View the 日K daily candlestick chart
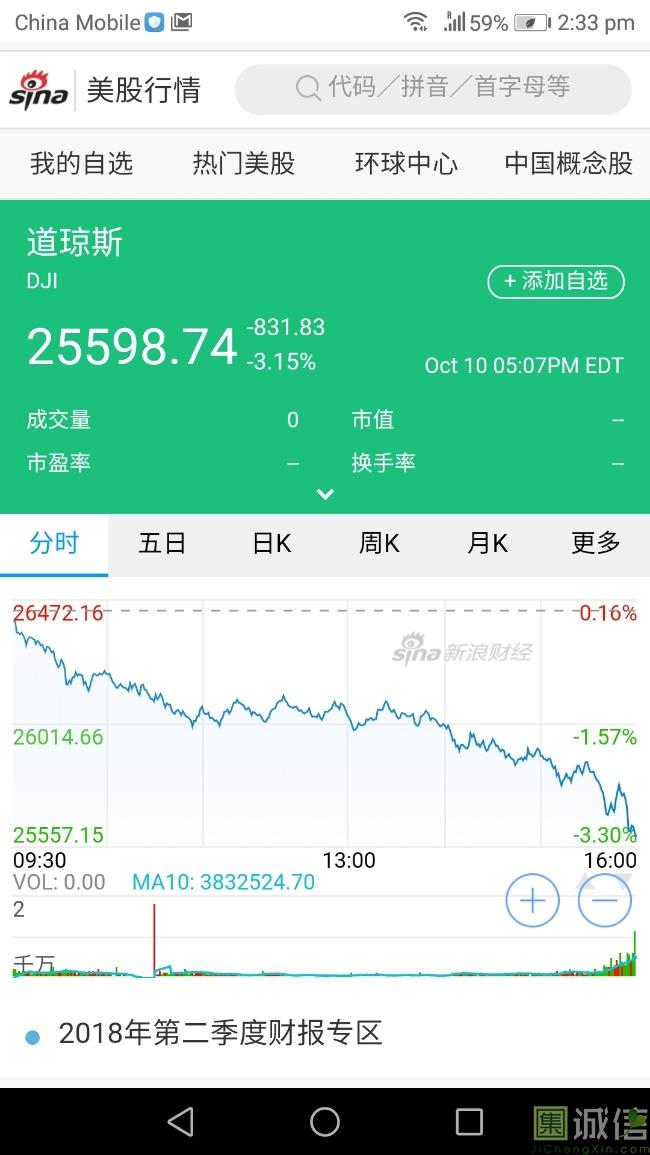This screenshot has width=650, height=1155. coord(271,544)
